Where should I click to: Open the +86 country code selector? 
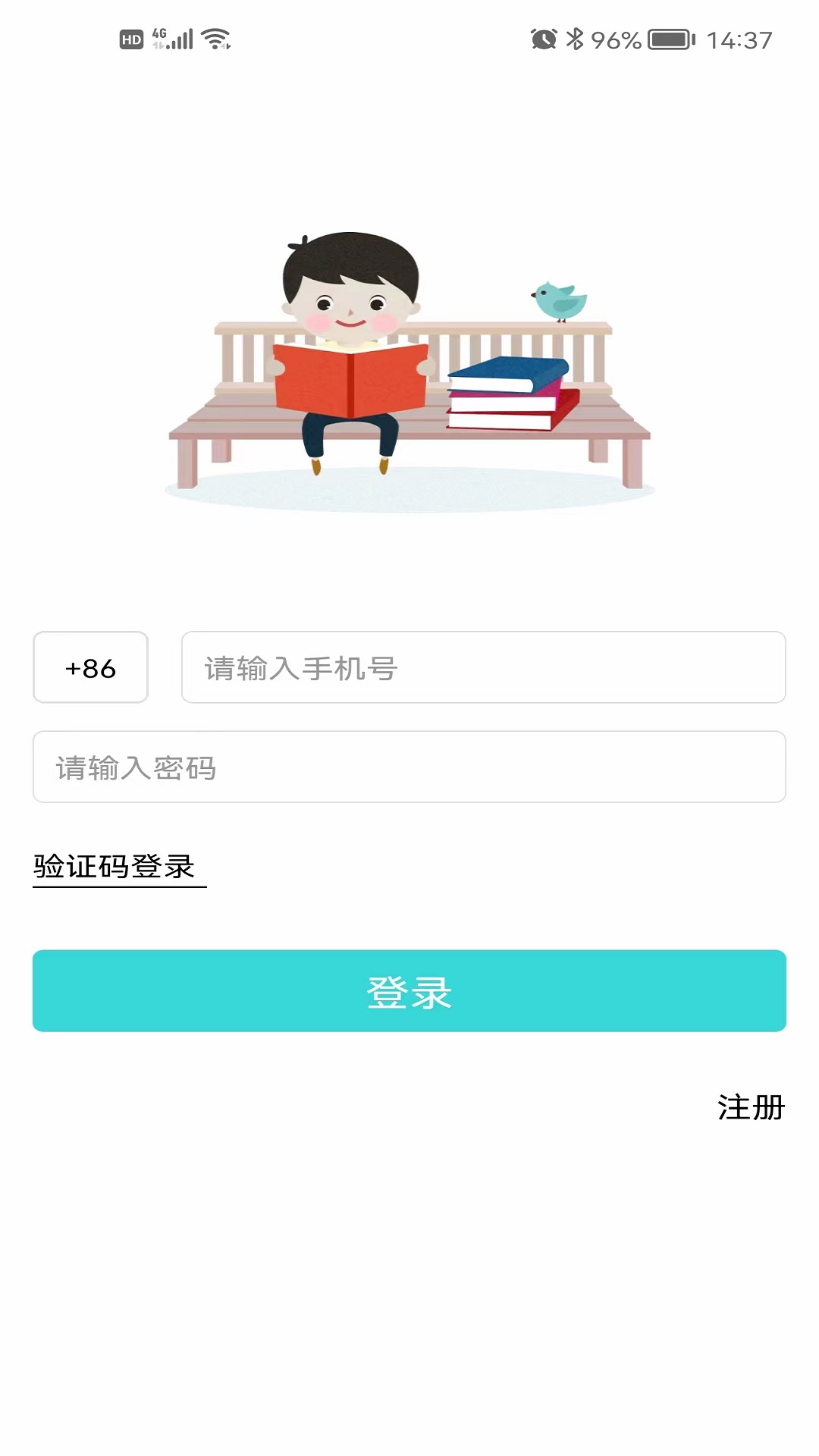(x=89, y=667)
